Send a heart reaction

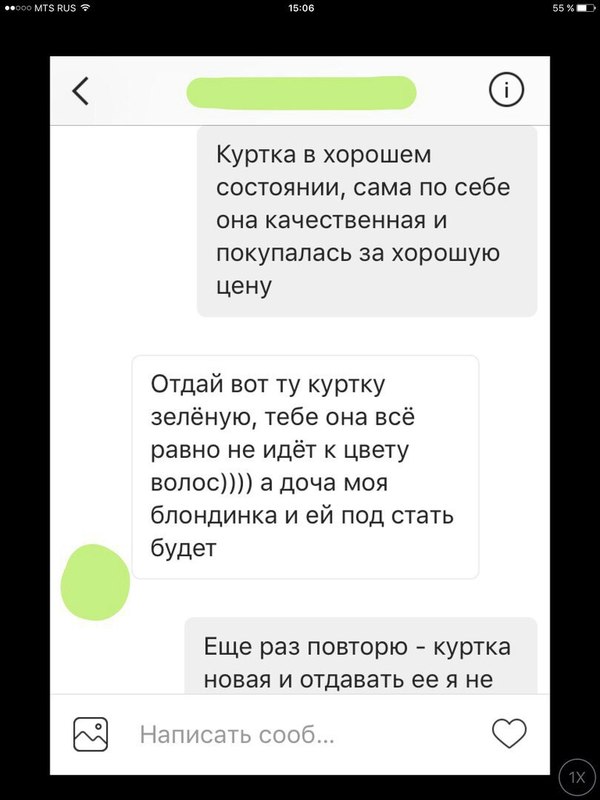point(510,735)
